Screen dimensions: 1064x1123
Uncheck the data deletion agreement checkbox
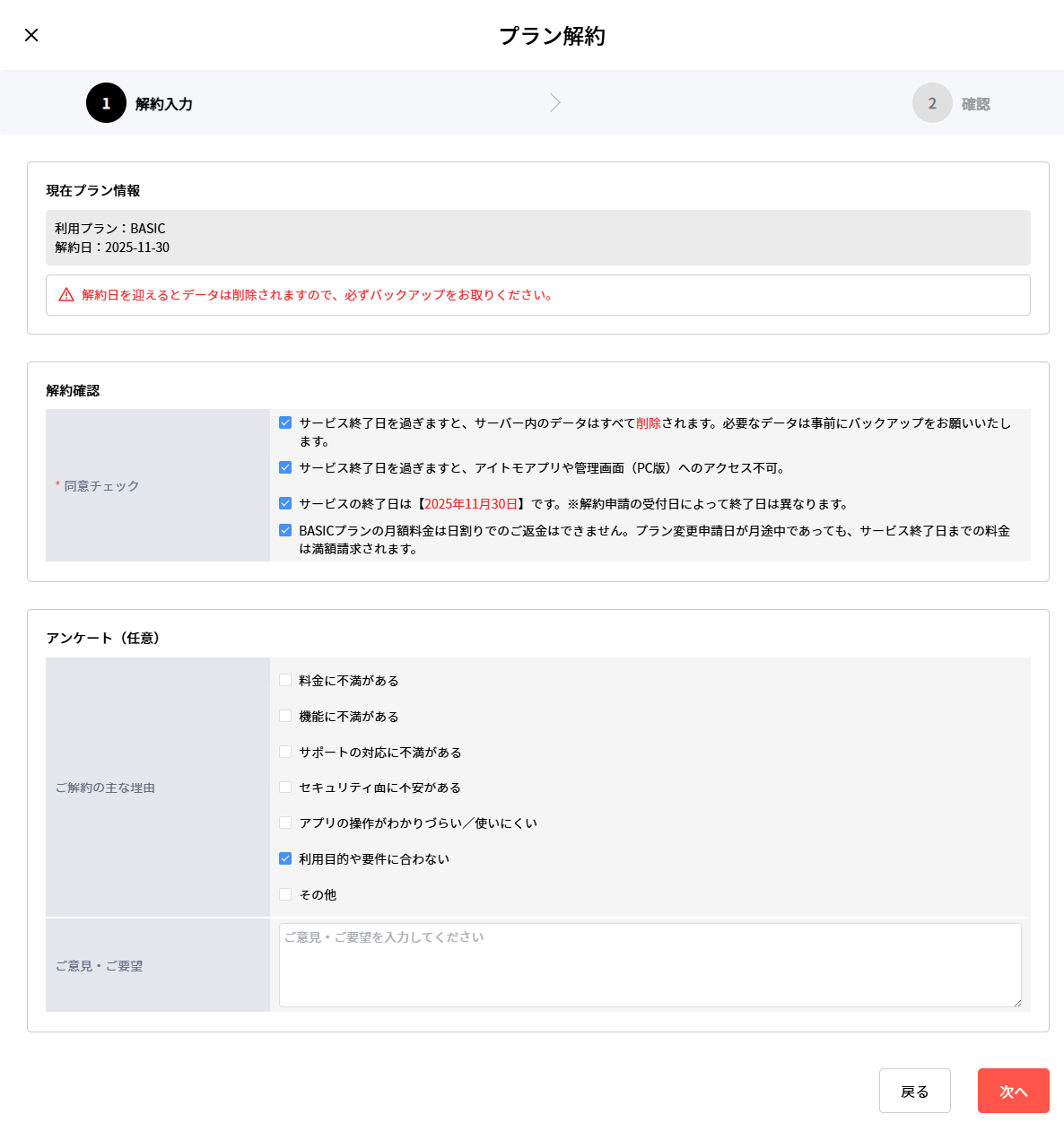pyautogui.click(x=285, y=422)
